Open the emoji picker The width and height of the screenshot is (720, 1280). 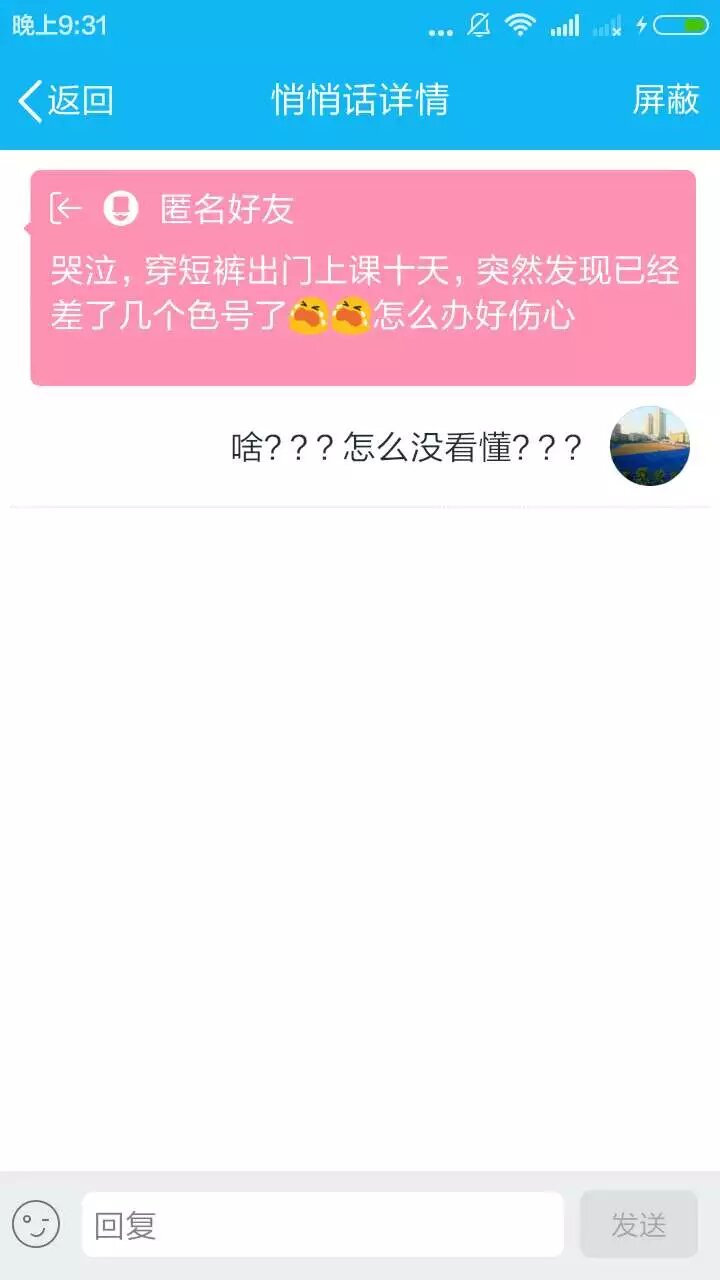click(36, 1224)
